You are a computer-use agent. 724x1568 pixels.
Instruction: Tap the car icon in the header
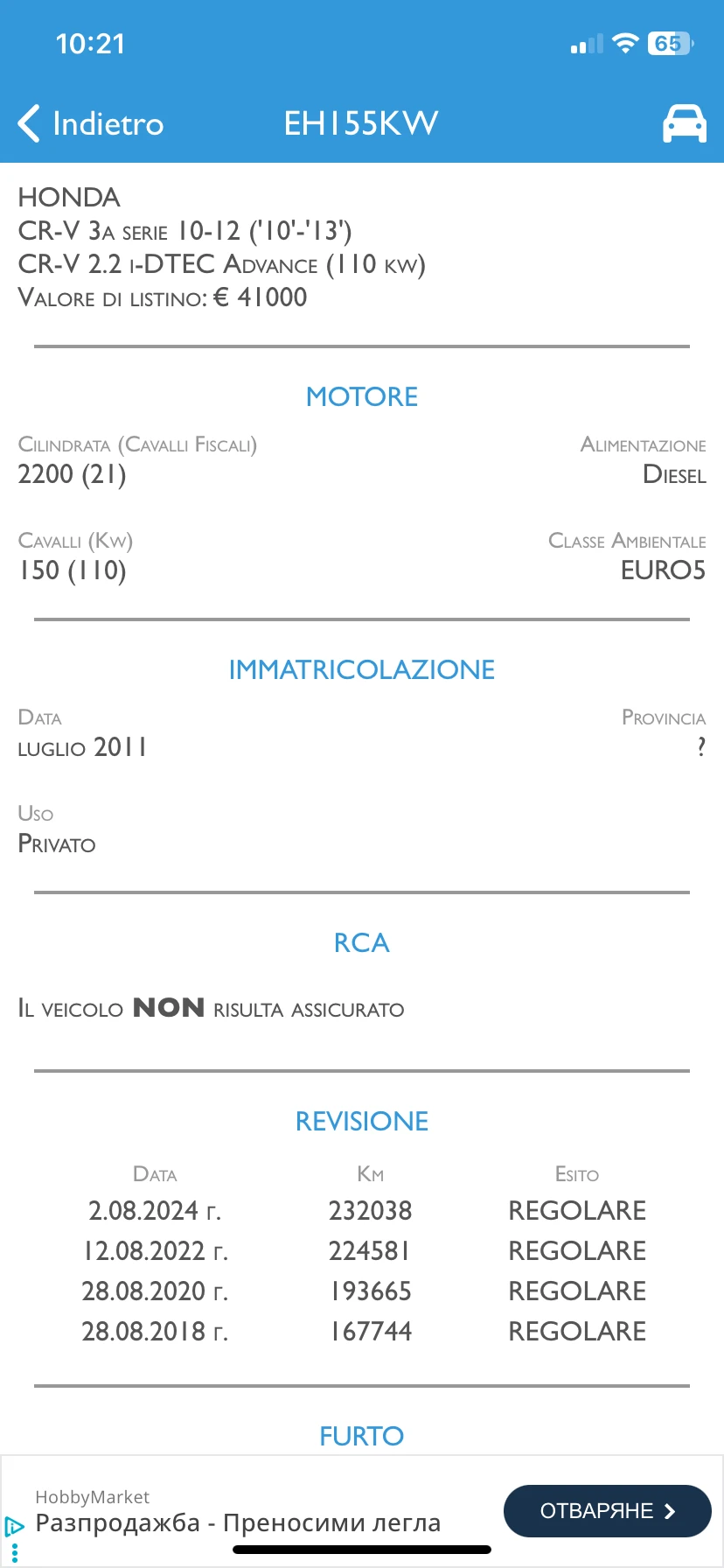(x=684, y=123)
